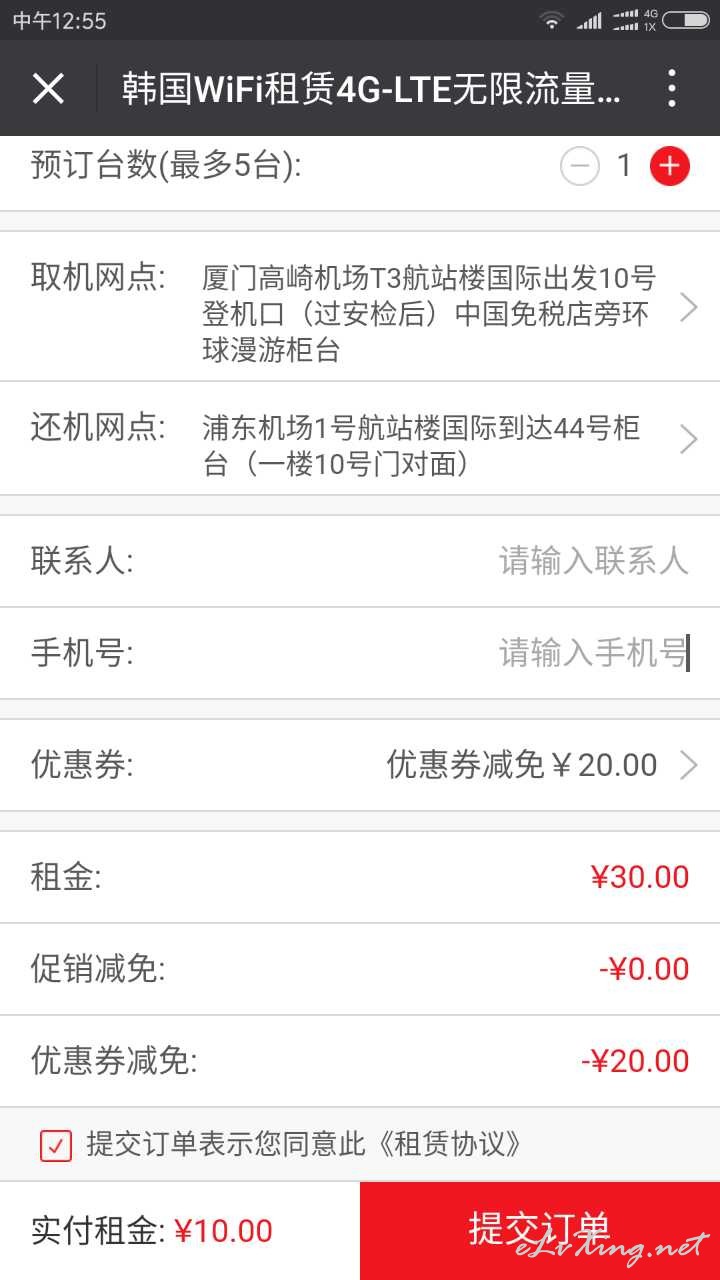Increase the reserved device count

click(670, 166)
